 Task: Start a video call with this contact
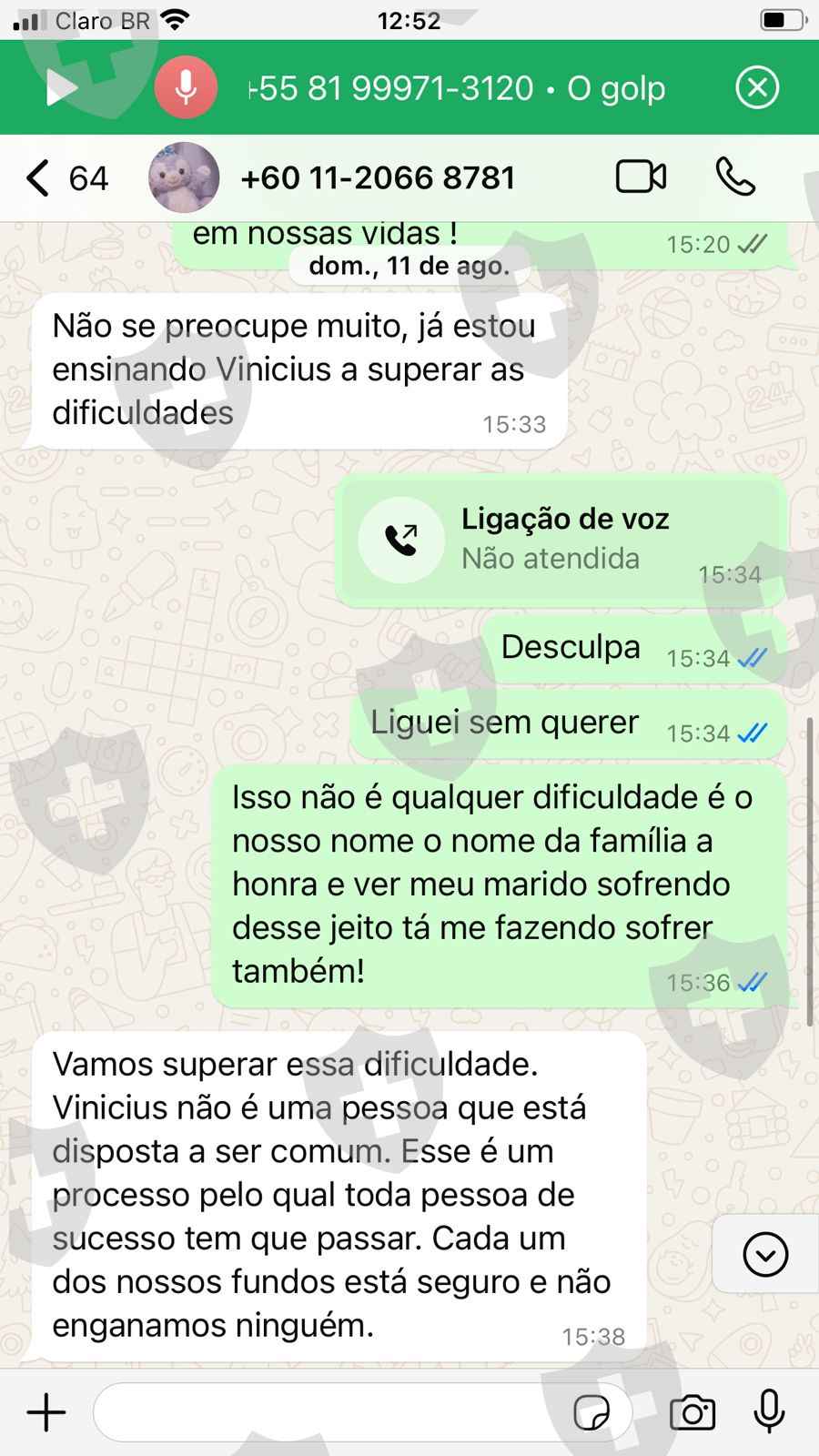[x=642, y=177]
